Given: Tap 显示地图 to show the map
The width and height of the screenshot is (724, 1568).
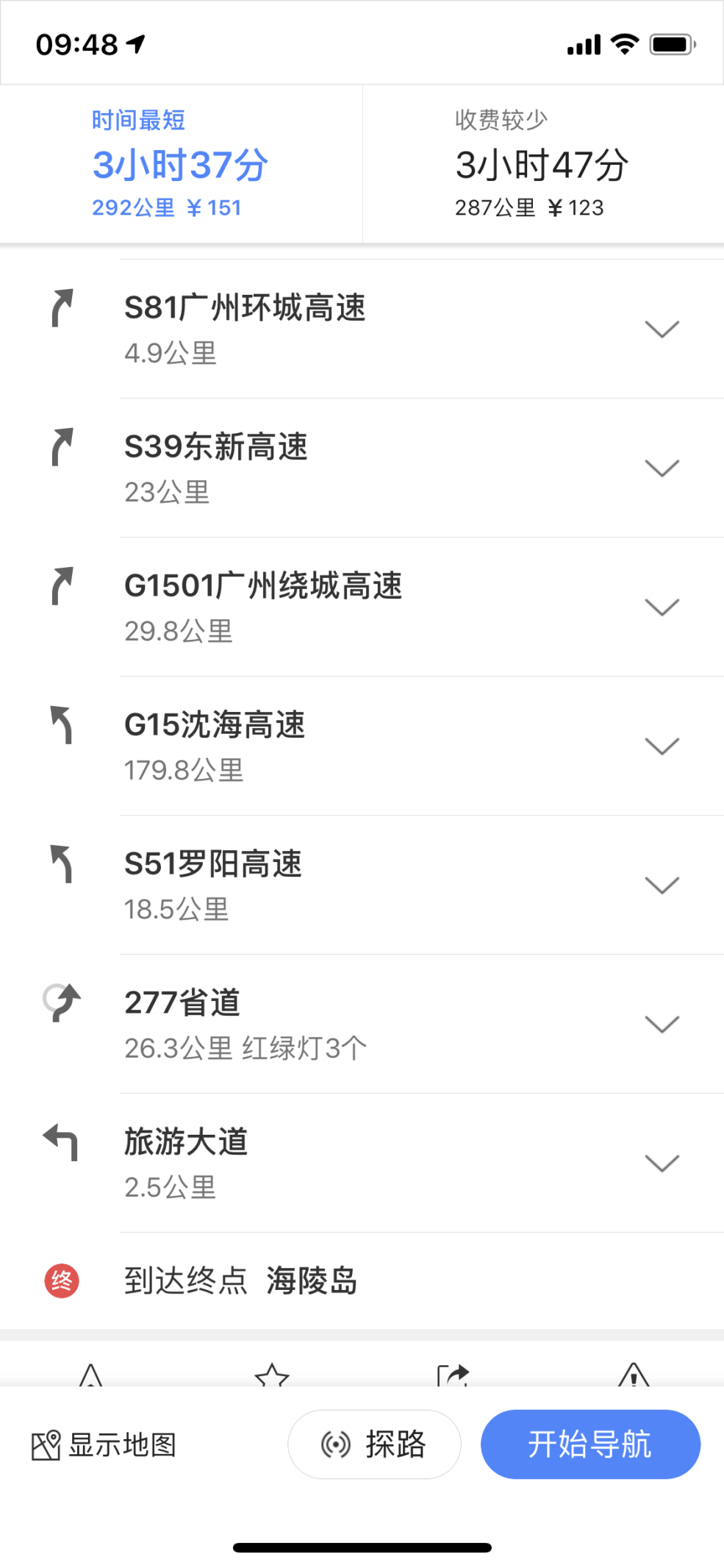Looking at the screenshot, I should pos(104,1445).
